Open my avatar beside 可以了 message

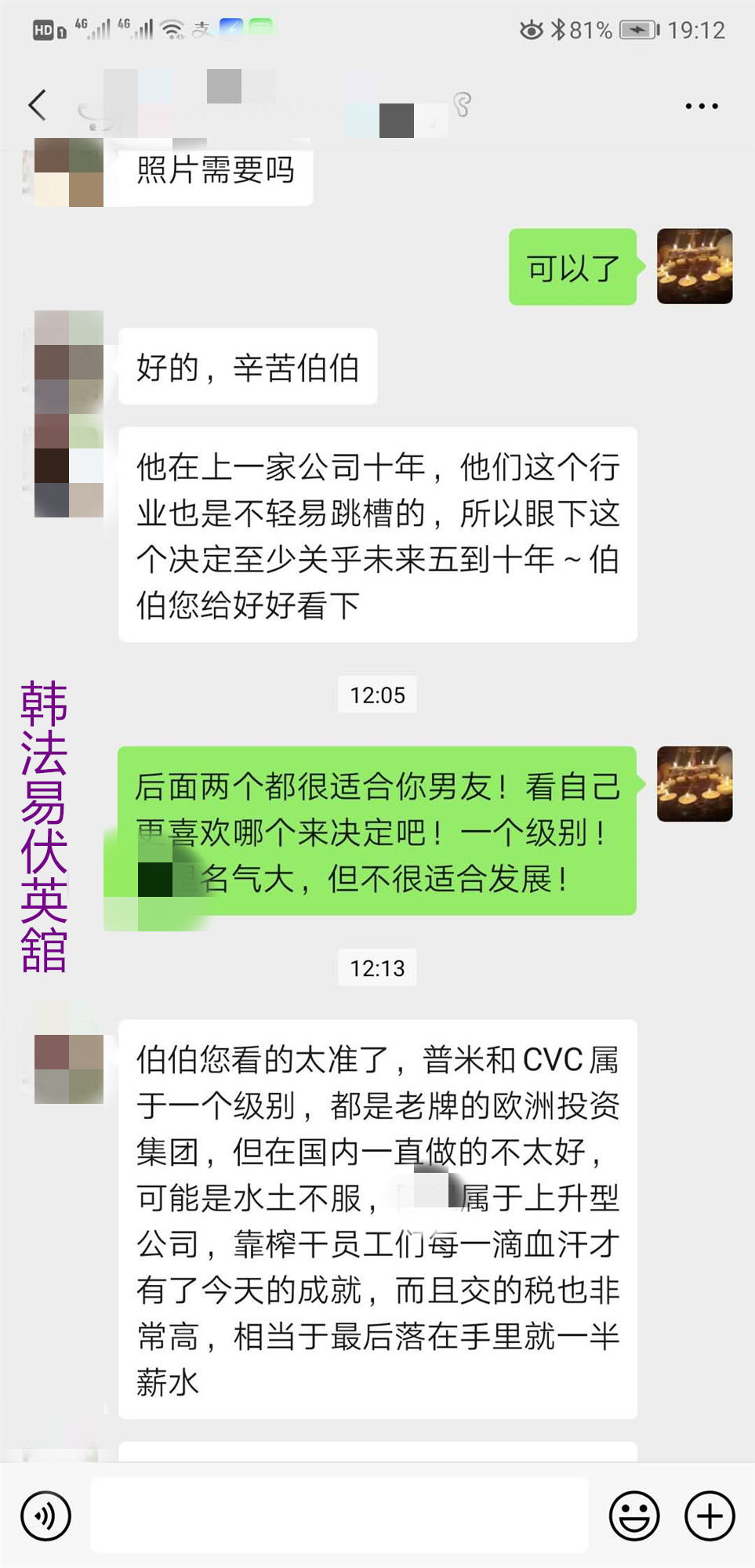tap(694, 267)
